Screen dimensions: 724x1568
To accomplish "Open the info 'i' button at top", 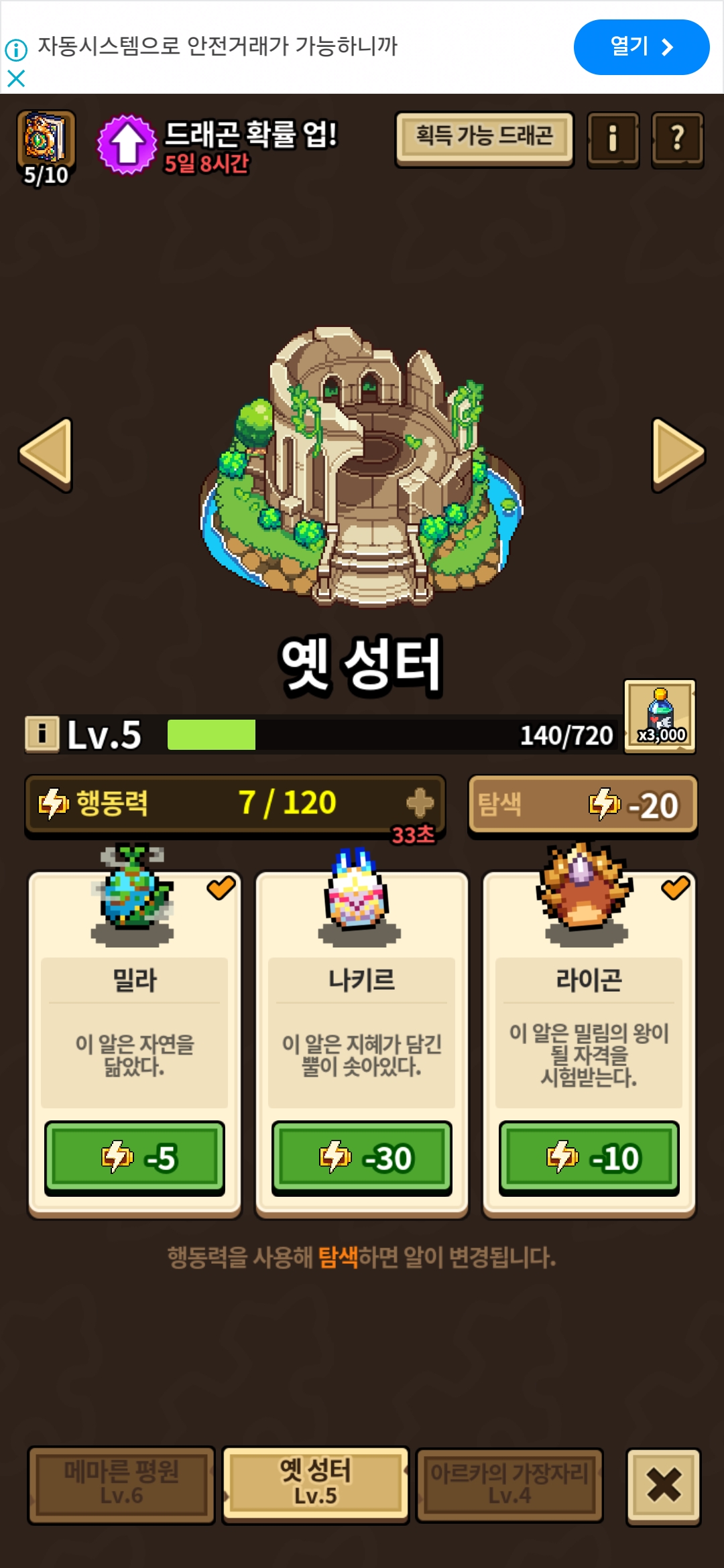I will (612, 139).
